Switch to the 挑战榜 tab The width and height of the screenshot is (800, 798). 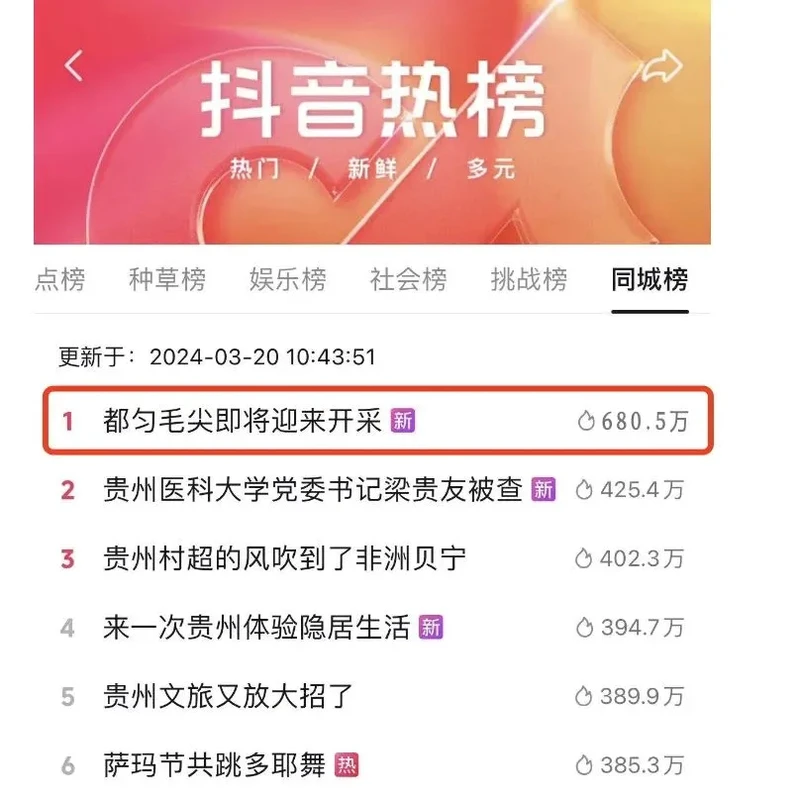(x=529, y=279)
